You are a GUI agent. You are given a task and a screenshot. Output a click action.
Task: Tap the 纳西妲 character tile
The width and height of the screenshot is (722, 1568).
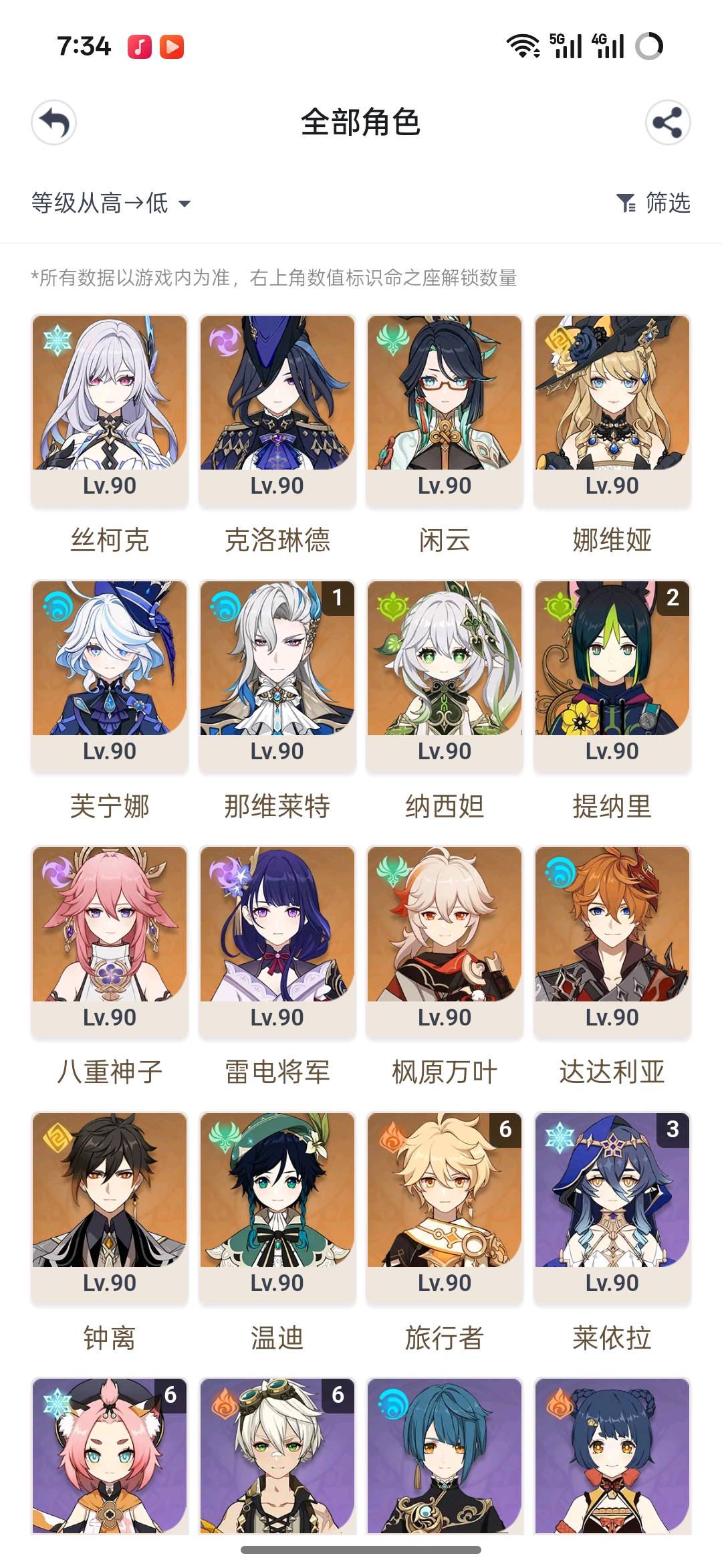coord(445,676)
